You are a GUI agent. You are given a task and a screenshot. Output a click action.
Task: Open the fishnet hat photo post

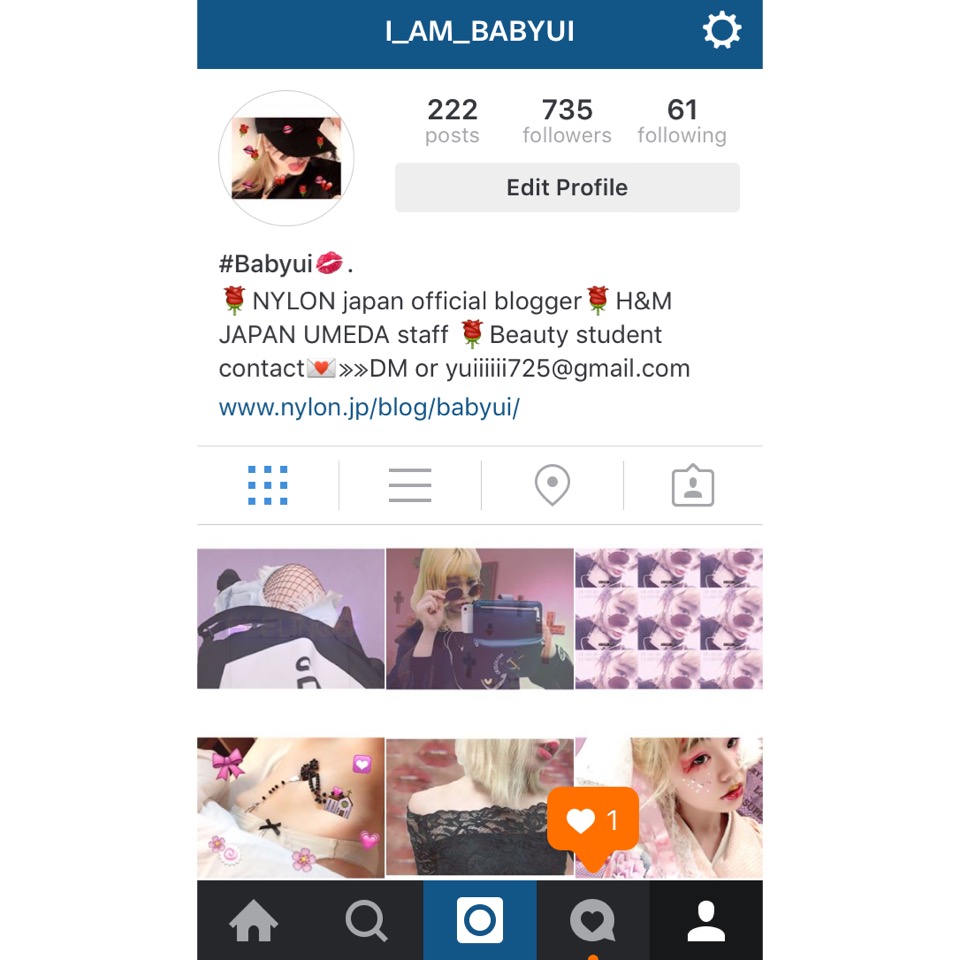pyautogui.click(x=290, y=618)
